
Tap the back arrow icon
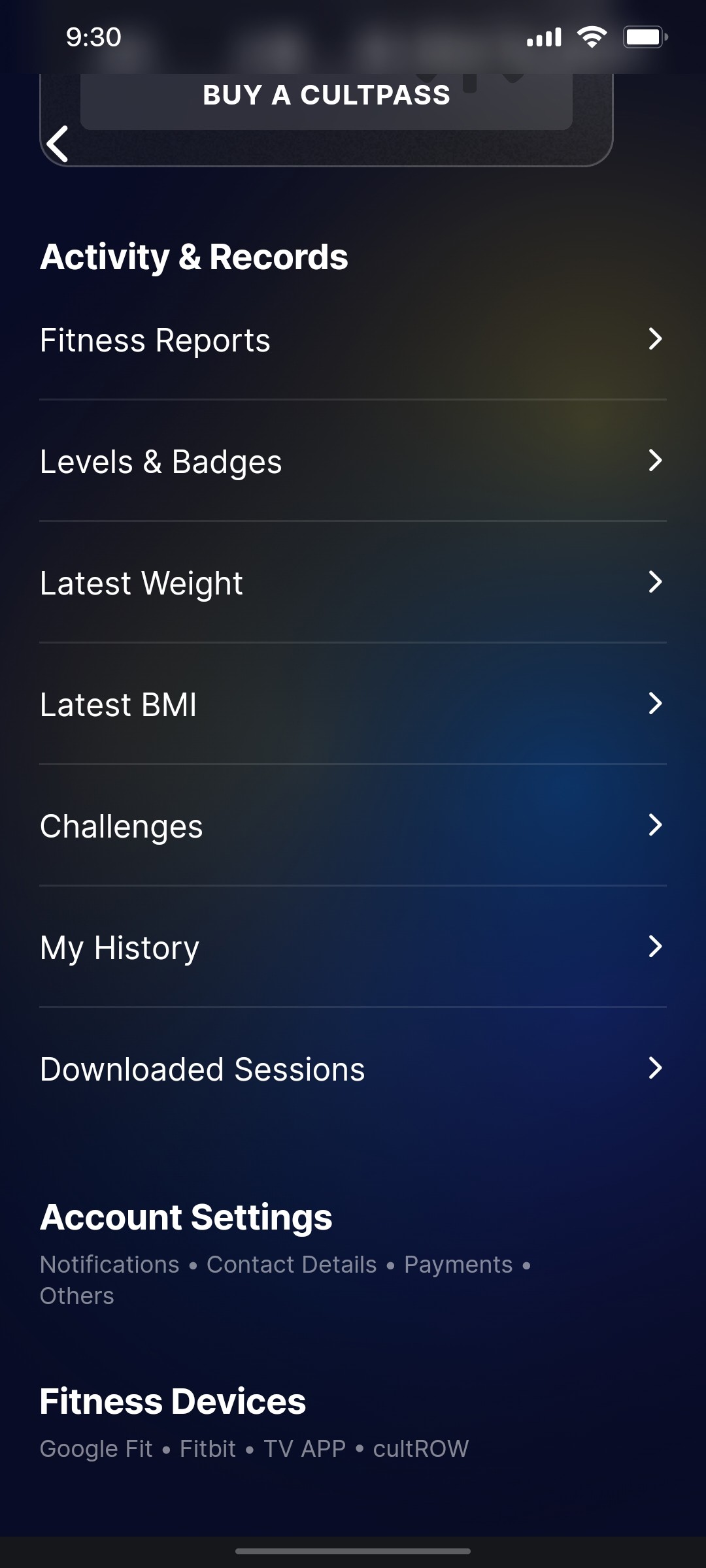pyautogui.click(x=58, y=144)
